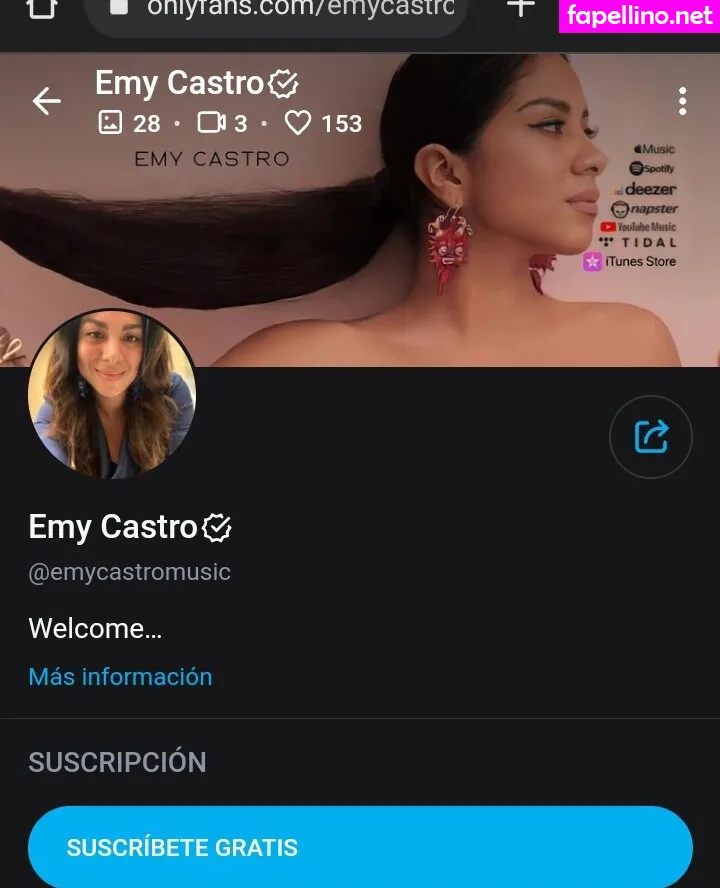
Task: Select the likes heart icon
Action: click(298, 123)
